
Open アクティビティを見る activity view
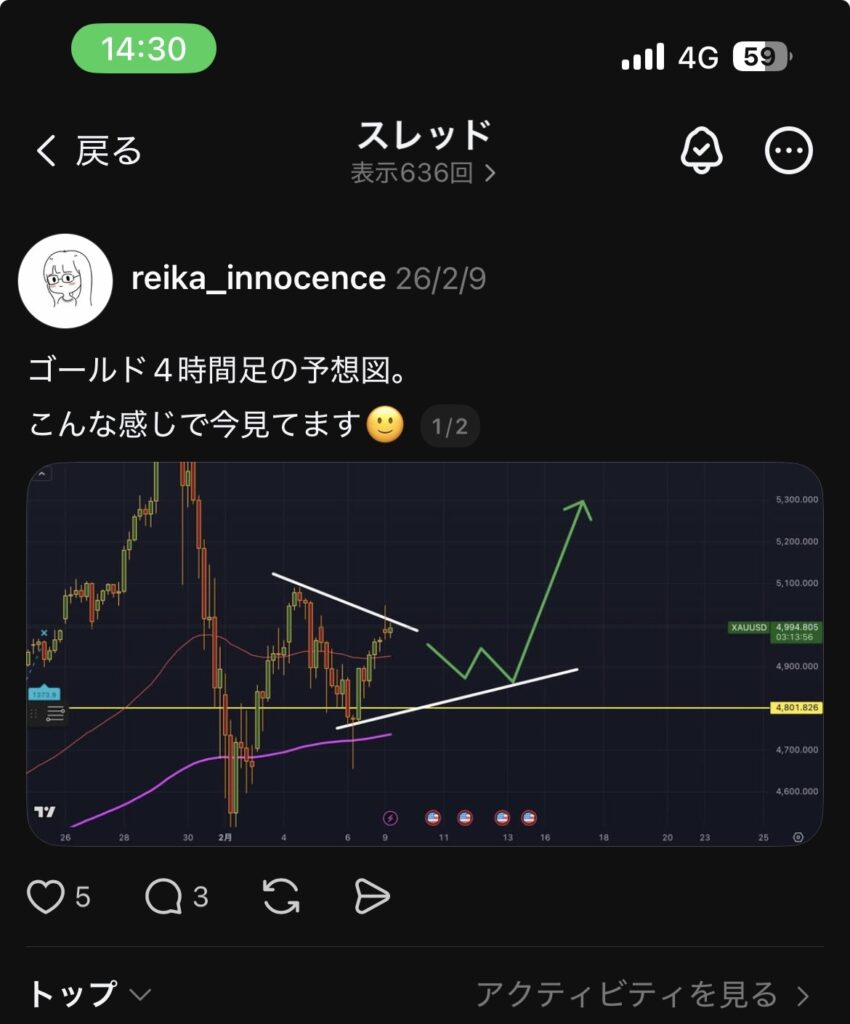coord(642,994)
